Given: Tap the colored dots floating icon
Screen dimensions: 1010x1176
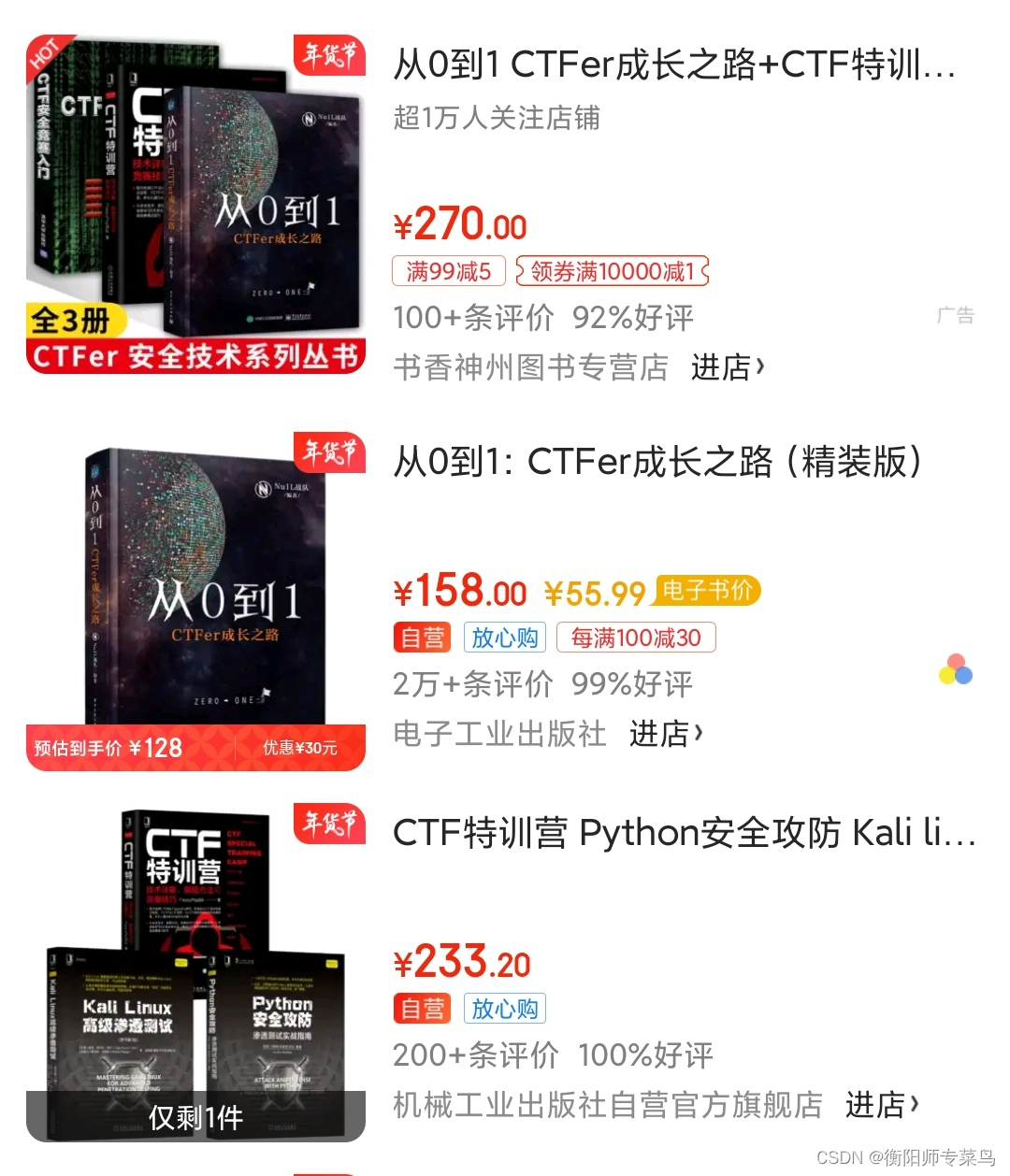Looking at the screenshot, I should tap(955, 669).
